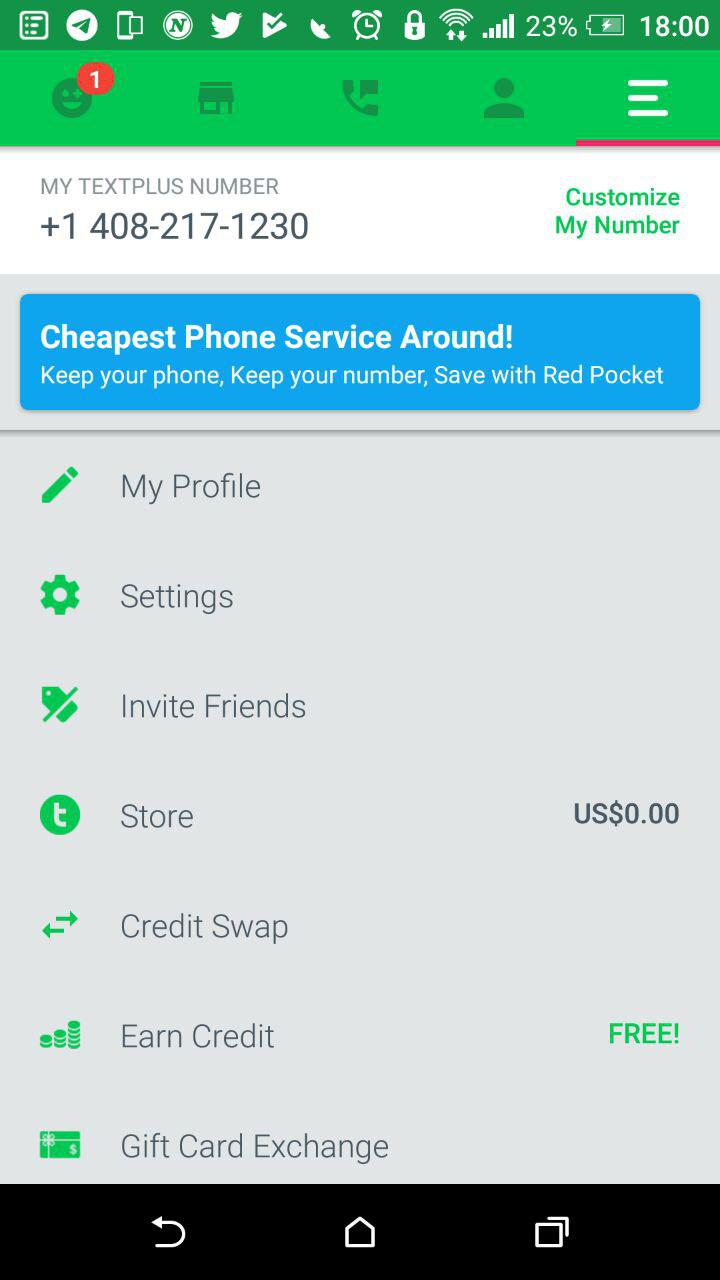Open Credit Swap

tap(204, 926)
